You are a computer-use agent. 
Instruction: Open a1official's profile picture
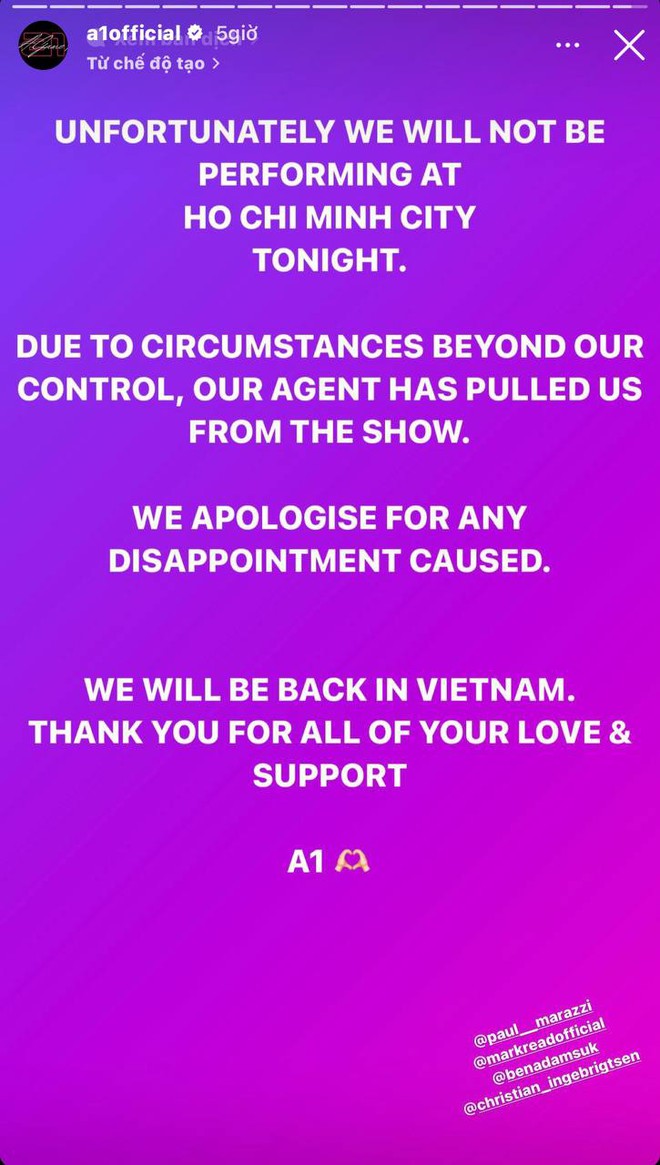point(44,46)
